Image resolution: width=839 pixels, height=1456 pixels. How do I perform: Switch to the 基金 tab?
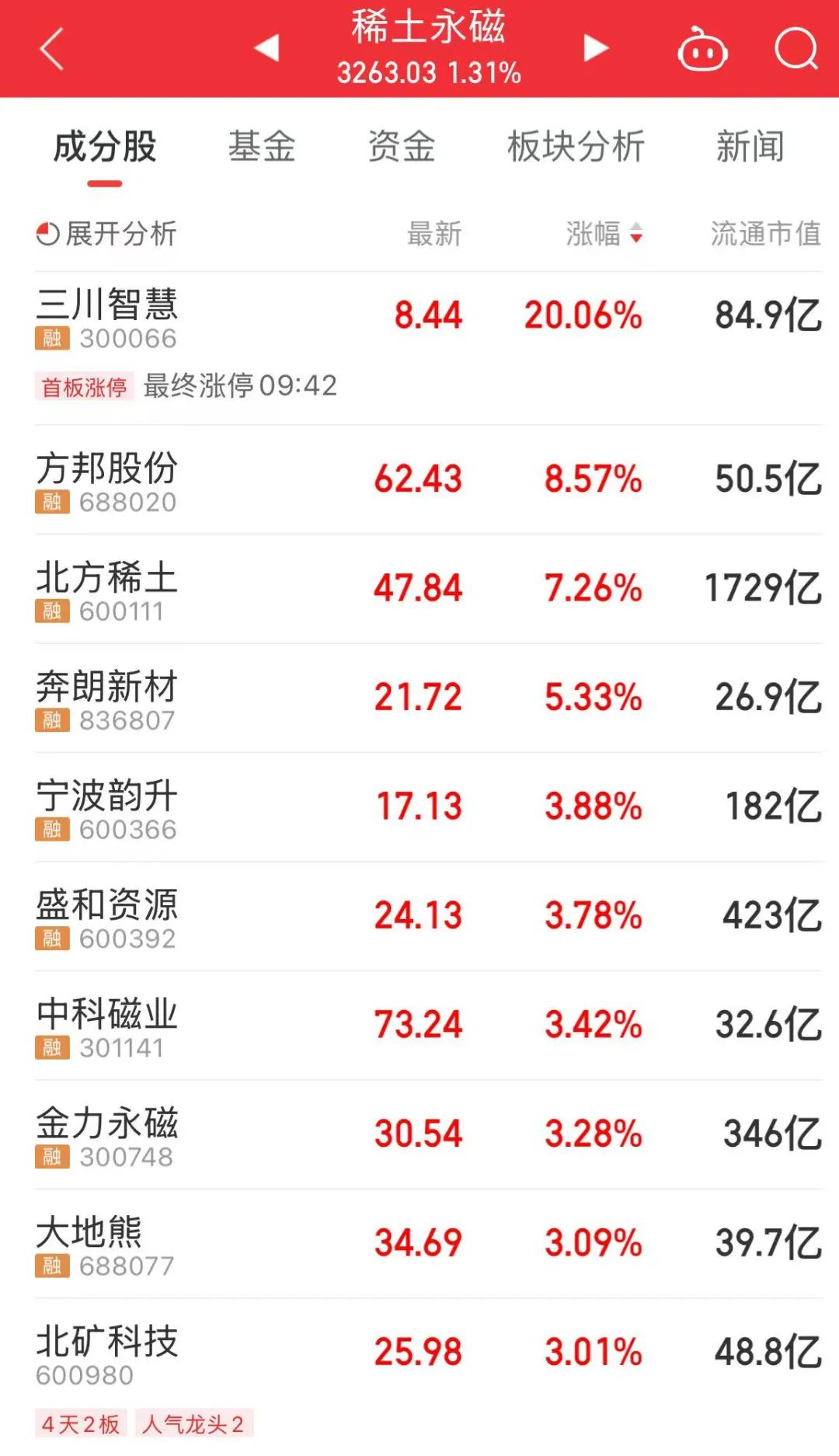[262, 147]
